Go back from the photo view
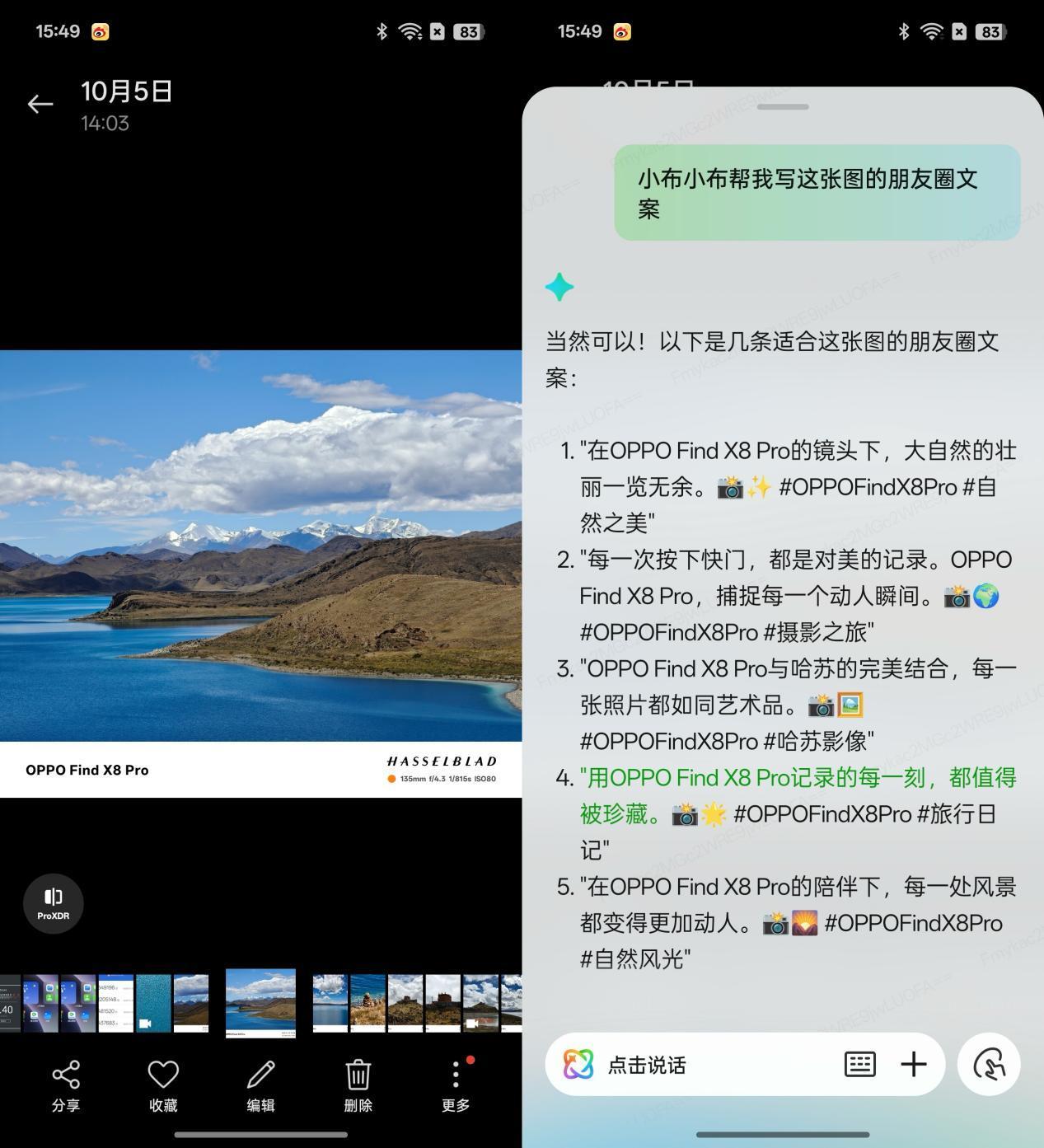 point(40,104)
